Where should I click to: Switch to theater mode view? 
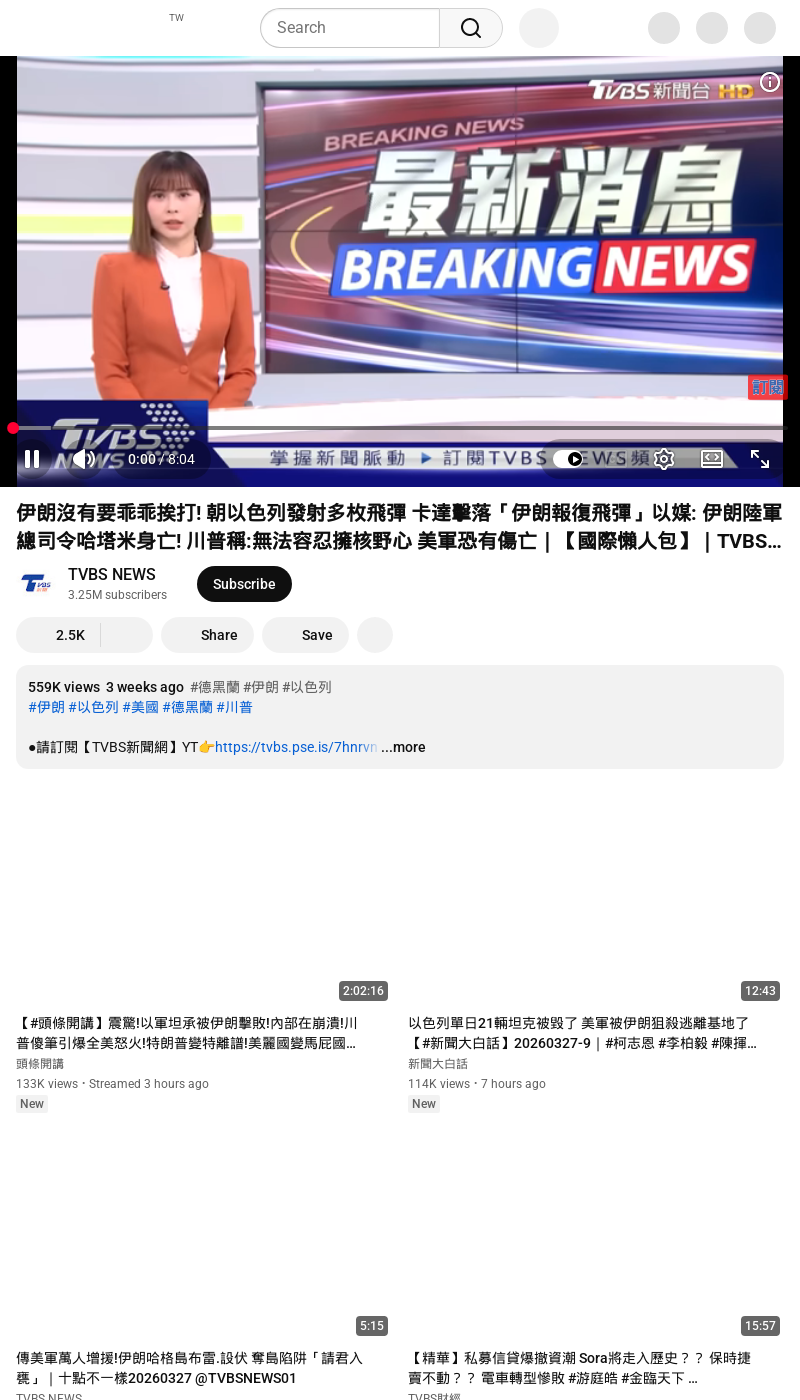[x=712, y=459]
